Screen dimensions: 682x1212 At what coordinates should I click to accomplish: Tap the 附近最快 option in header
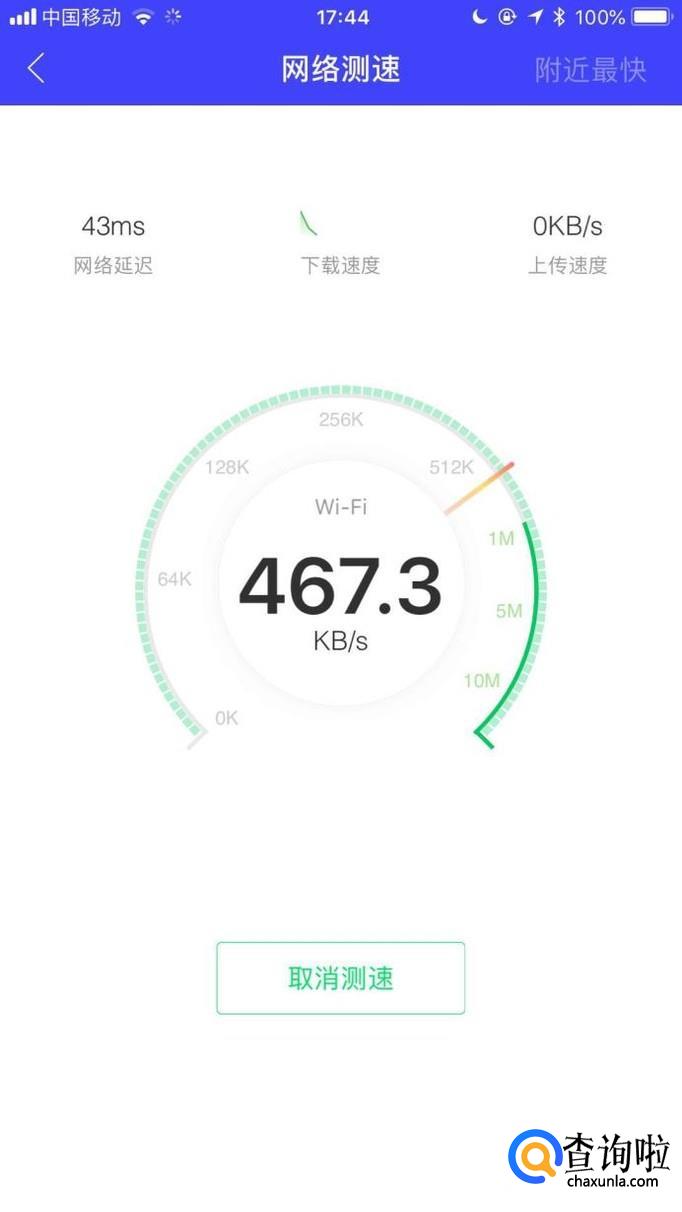590,69
